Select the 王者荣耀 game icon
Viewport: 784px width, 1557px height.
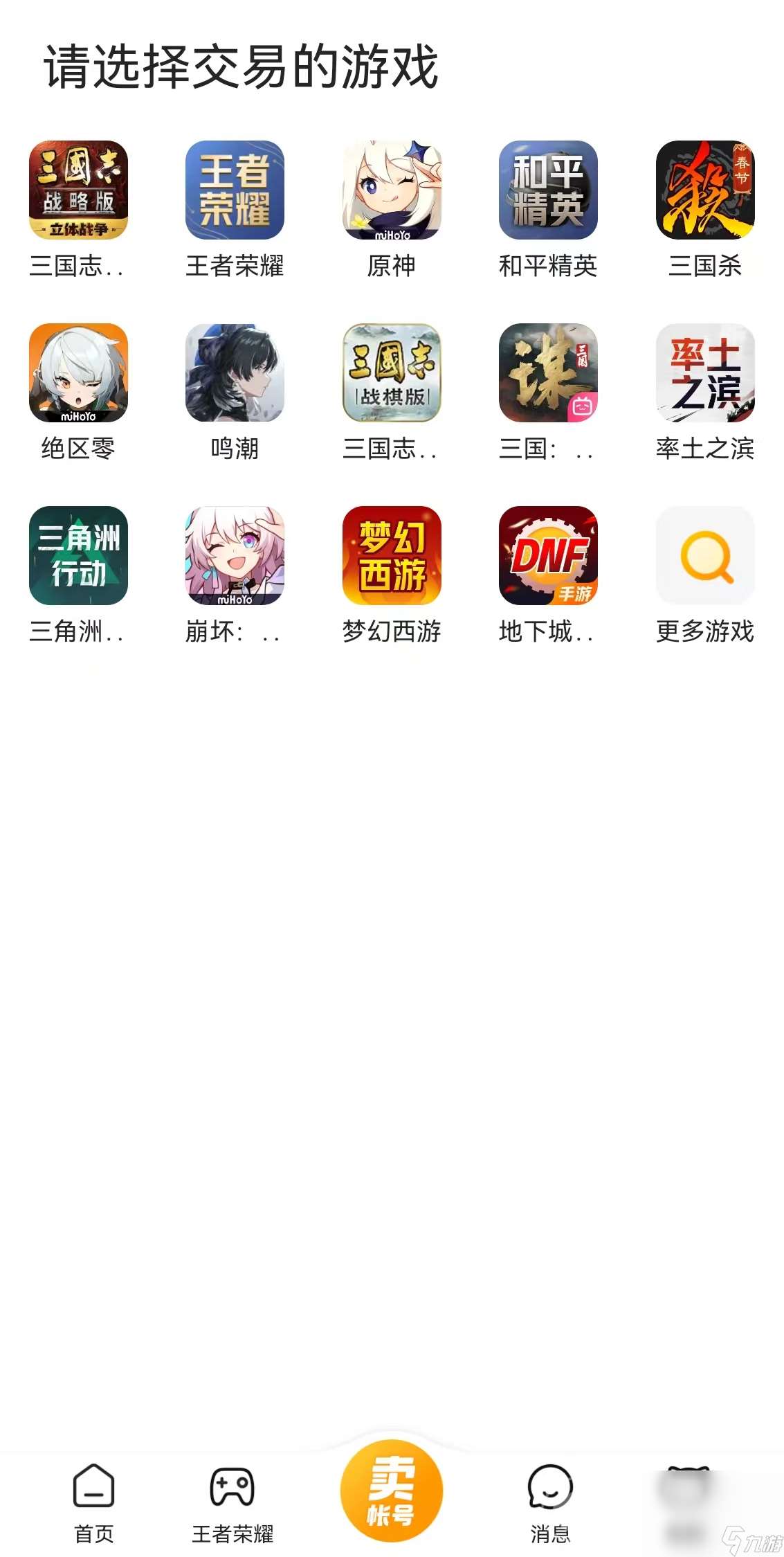click(x=234, y=195)
